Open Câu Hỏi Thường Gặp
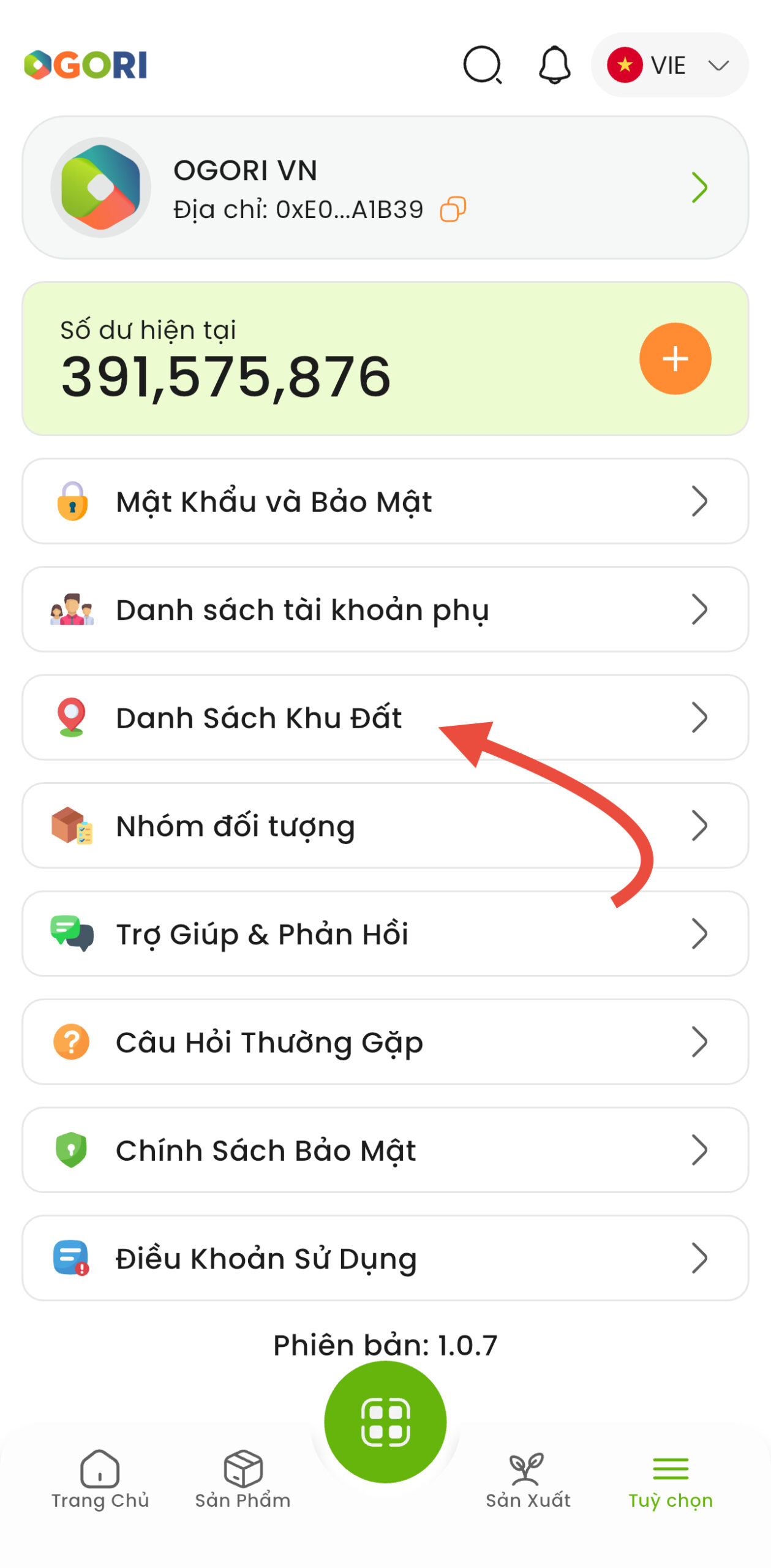771x1568 pixels. pyautogui.click(x=385, y=1042)
